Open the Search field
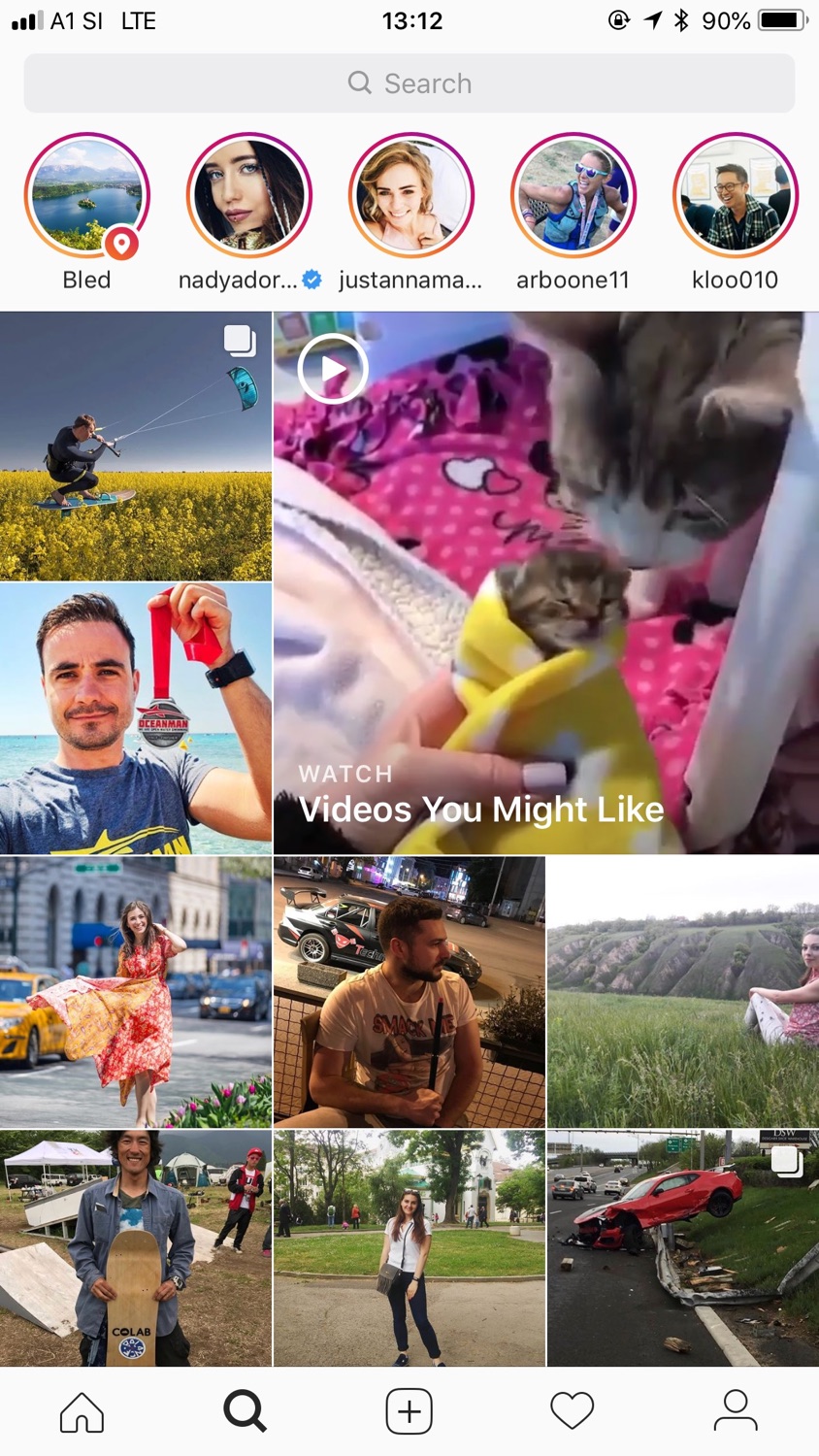 point(409,83)
